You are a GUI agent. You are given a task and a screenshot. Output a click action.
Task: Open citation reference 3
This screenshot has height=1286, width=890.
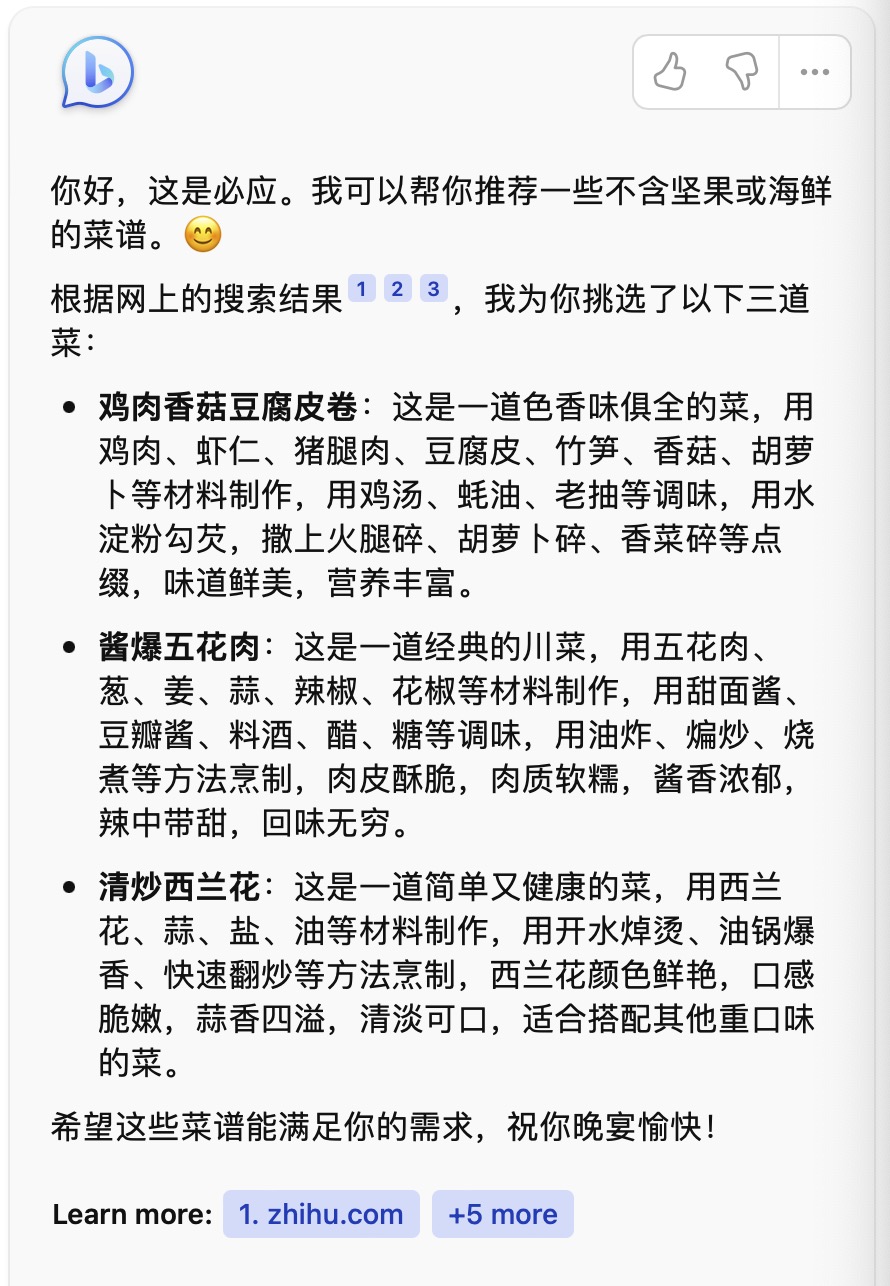(x=433, y=290)
